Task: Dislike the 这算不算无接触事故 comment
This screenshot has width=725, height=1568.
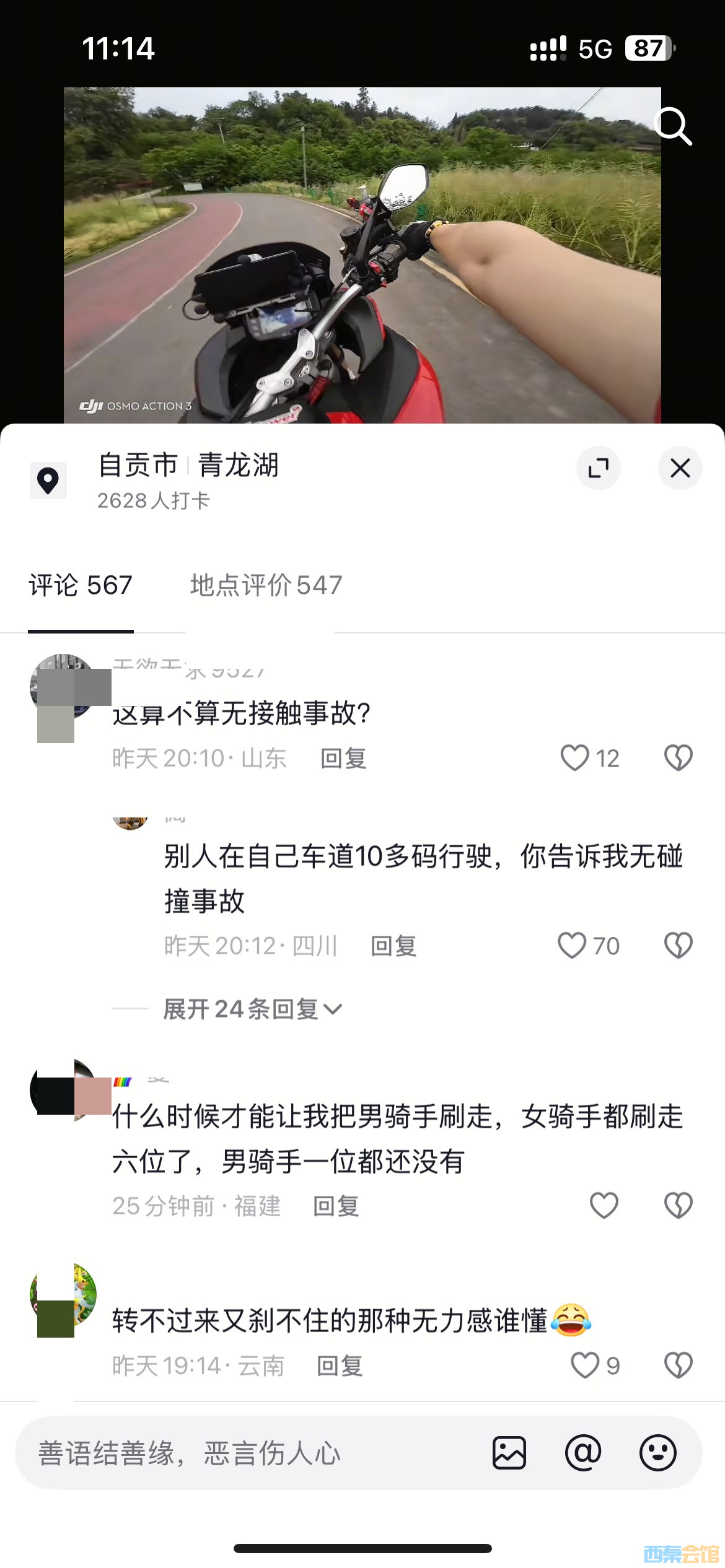Action: [678, 758]
